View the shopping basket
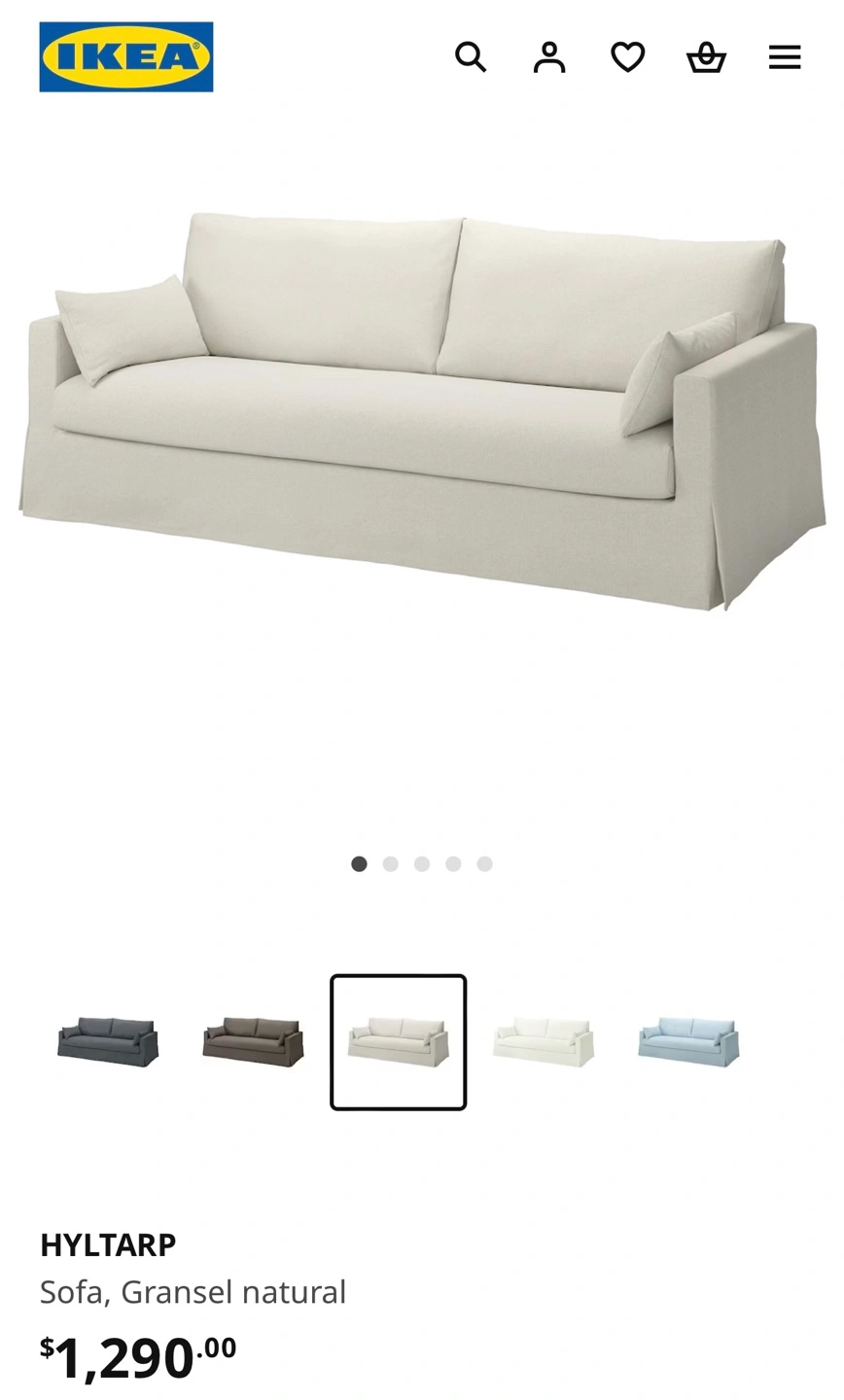 (x=706, y=57)
